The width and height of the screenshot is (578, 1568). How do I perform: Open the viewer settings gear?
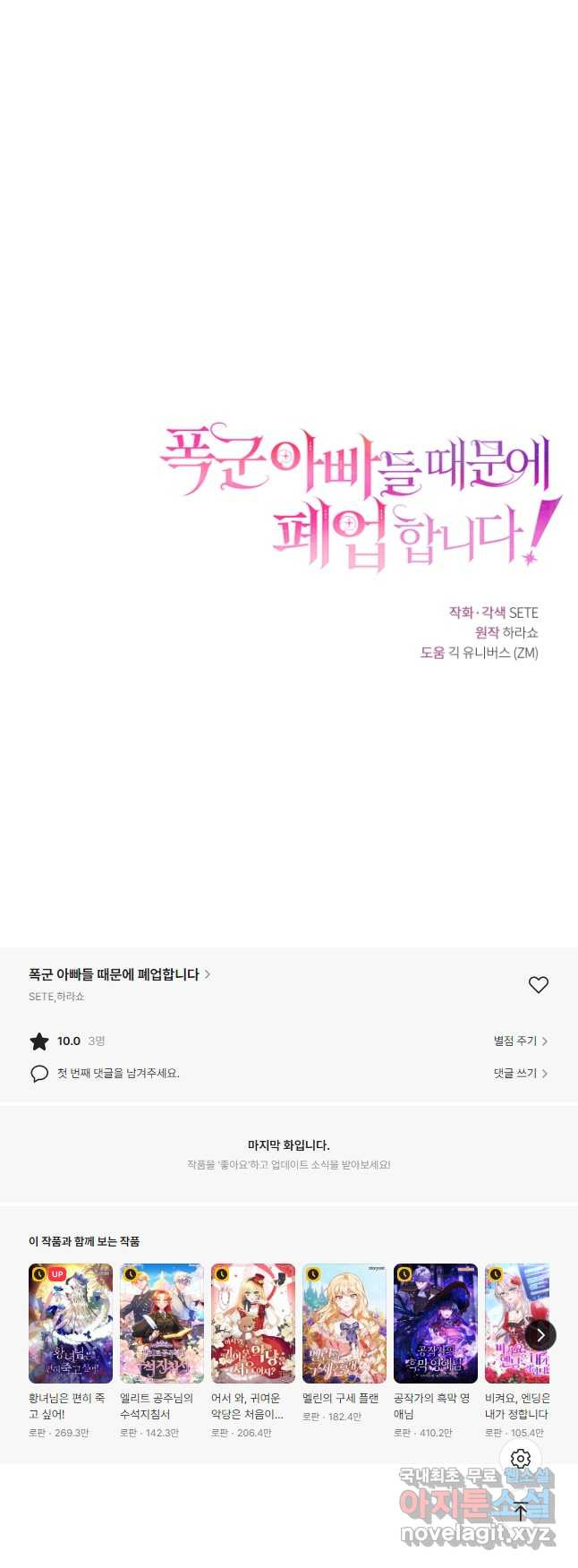pyautogui.click(x=521, y=1459)
